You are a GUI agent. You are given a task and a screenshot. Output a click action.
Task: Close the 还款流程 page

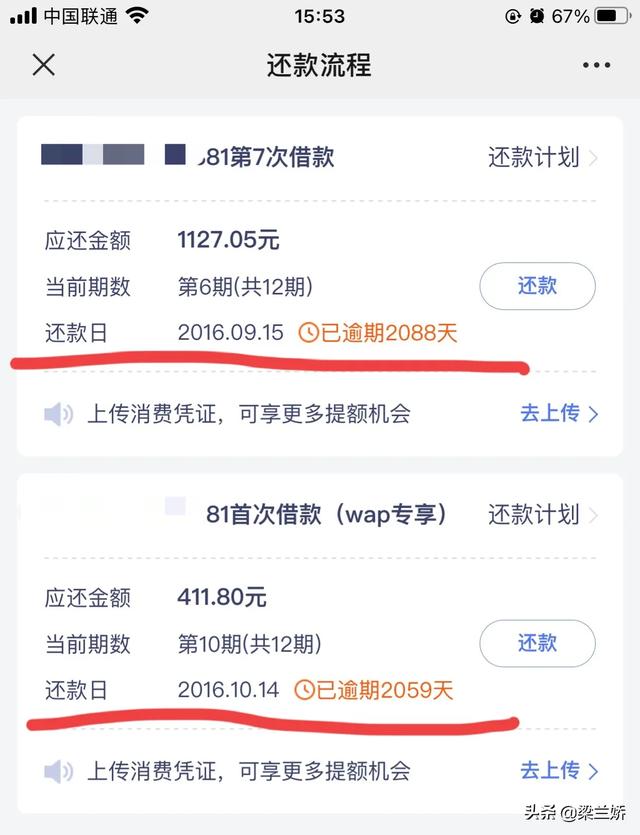point(43,66)
